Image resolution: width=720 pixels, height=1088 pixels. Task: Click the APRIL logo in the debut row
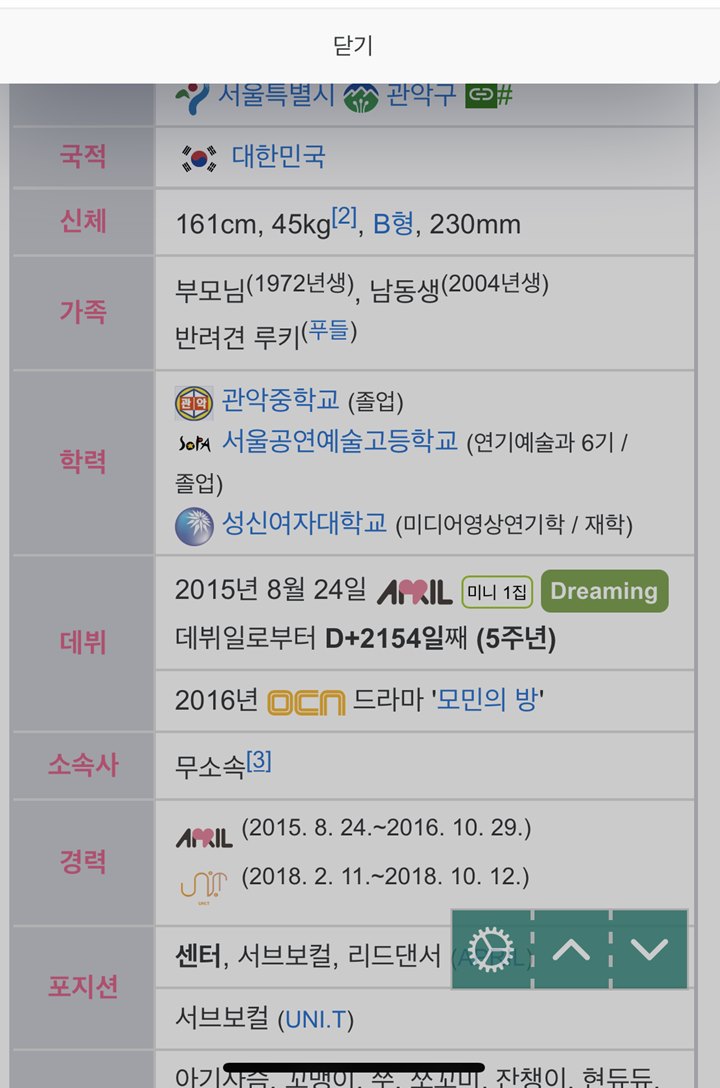(412, 591)
